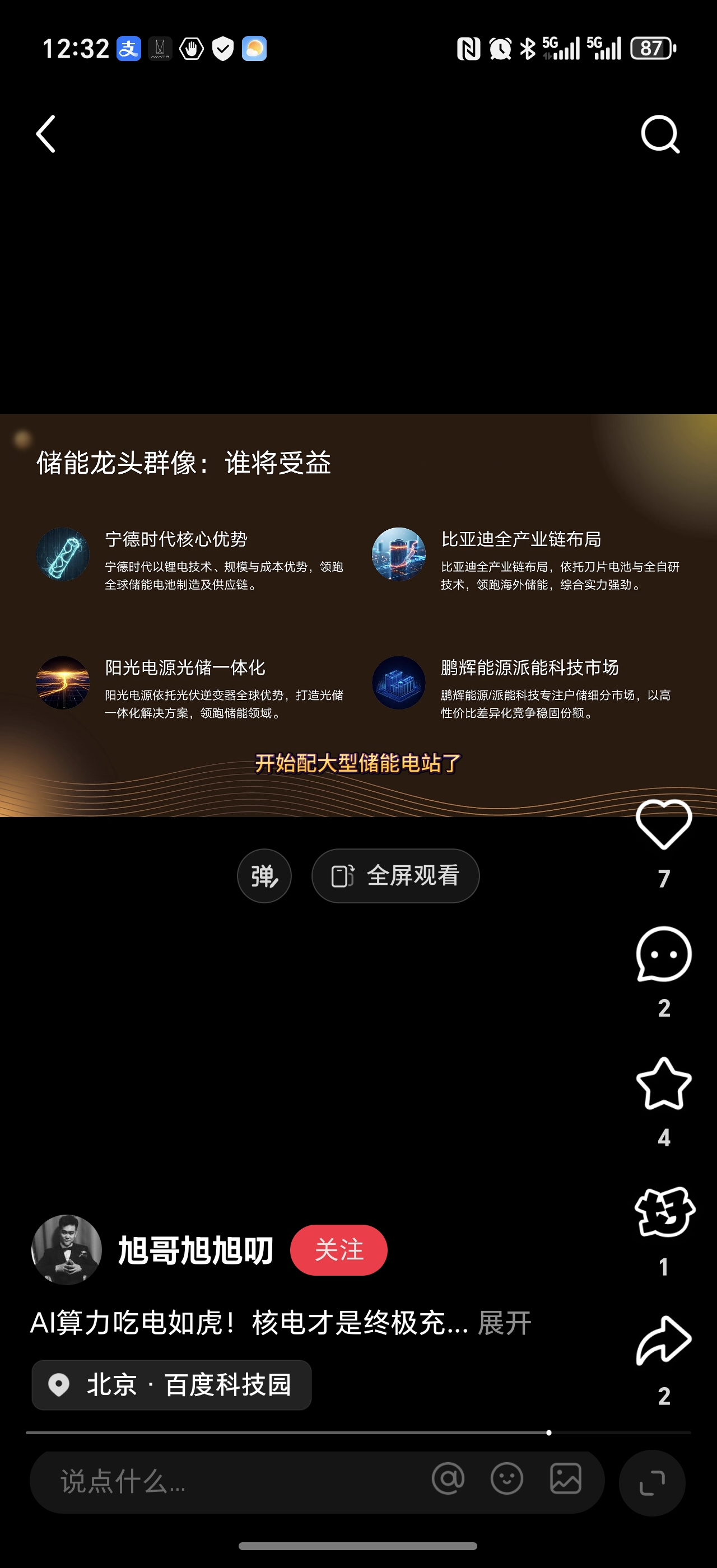This screenshot has width=717, height=1568.
Task: Open the emoji picker
Action: point(506,1479)
